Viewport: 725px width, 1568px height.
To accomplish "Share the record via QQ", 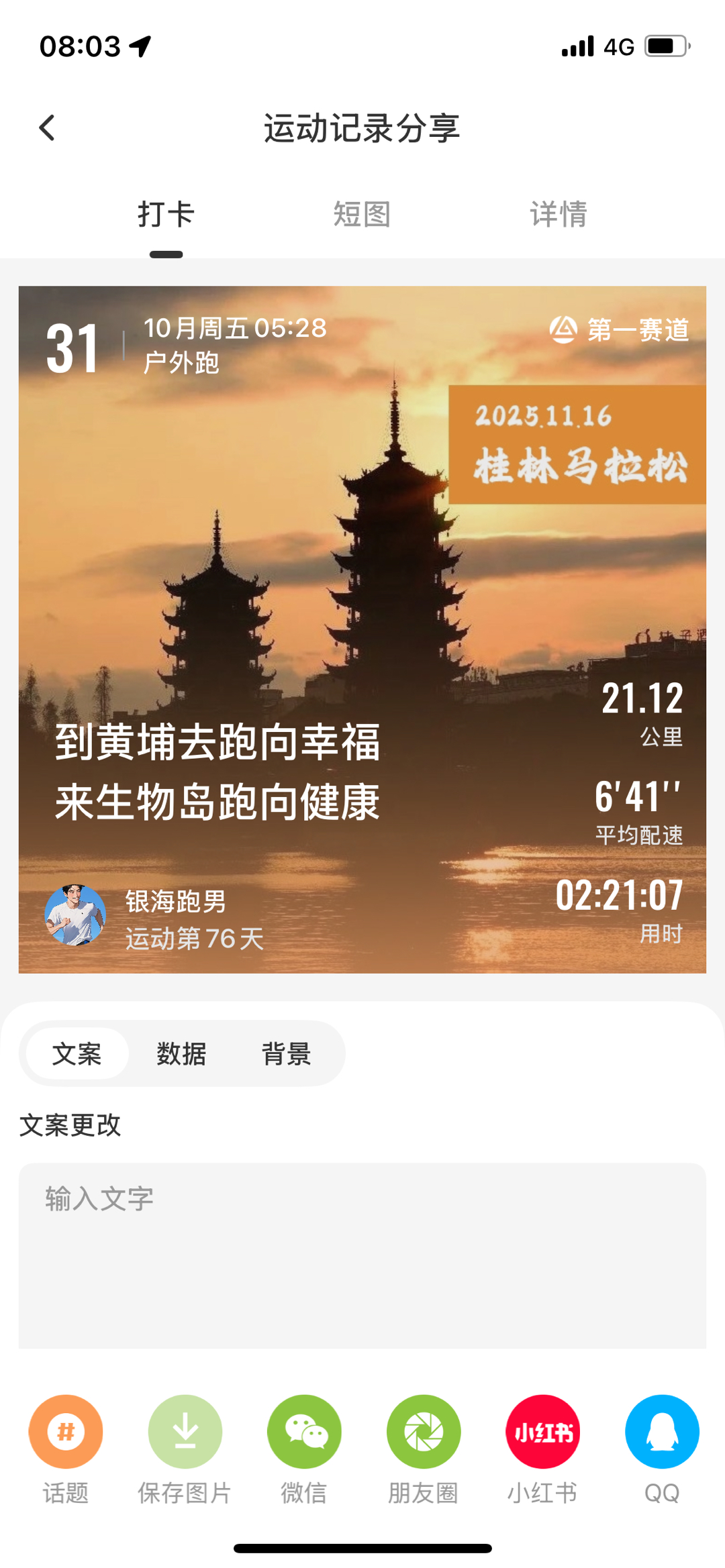I will [x=662, y=1432].
